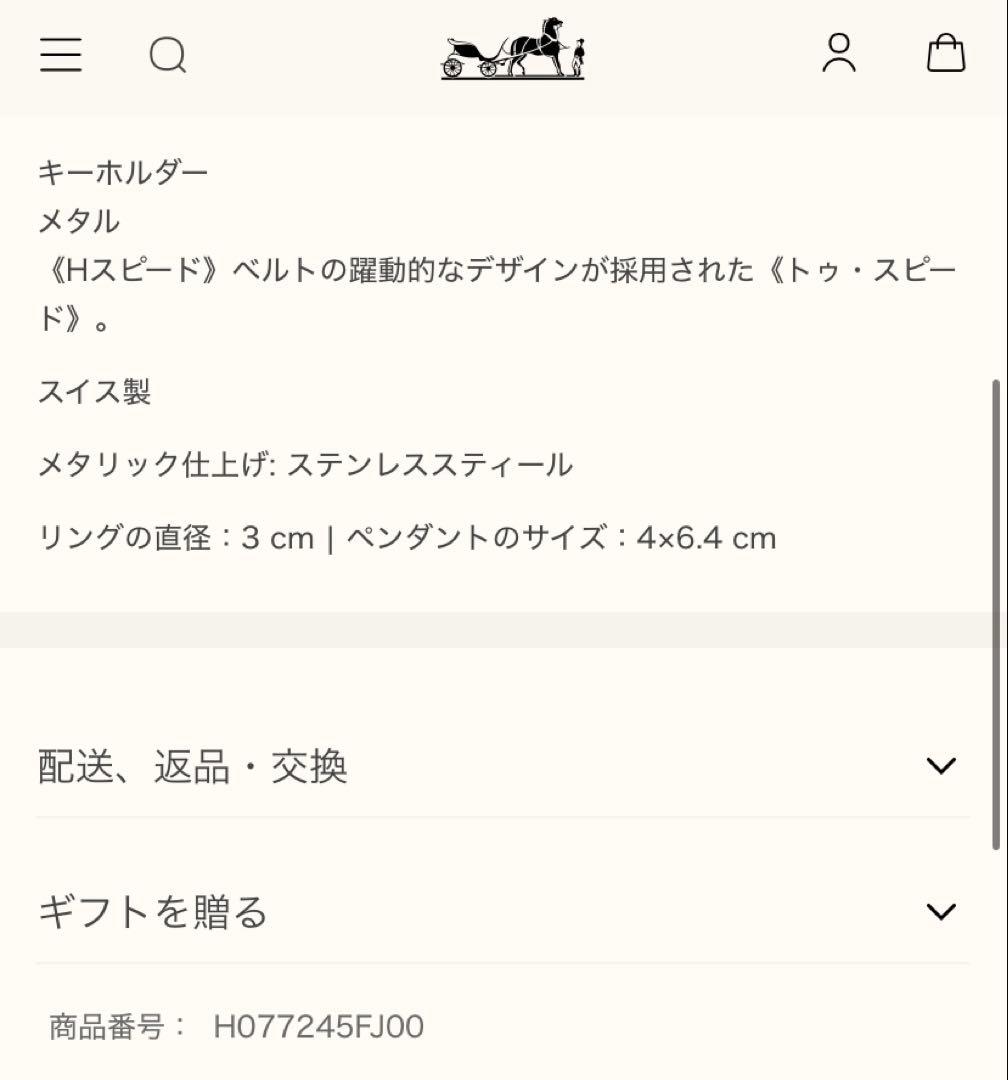Expand the ギフトを贈る chevron
The height and width of the screenshot is (1080, 1008).
(940, 911)
